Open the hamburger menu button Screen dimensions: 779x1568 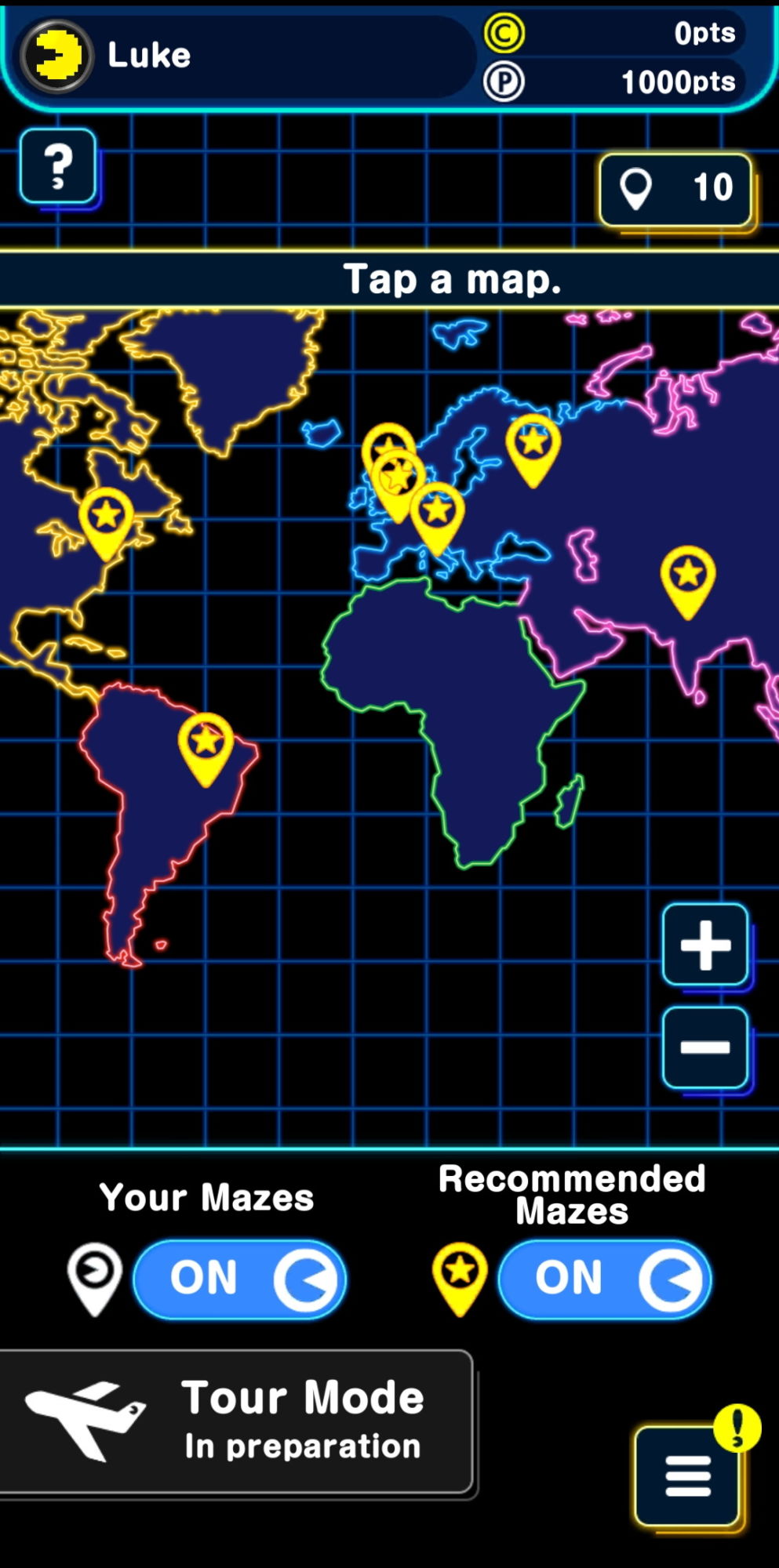pos(688,1476)
